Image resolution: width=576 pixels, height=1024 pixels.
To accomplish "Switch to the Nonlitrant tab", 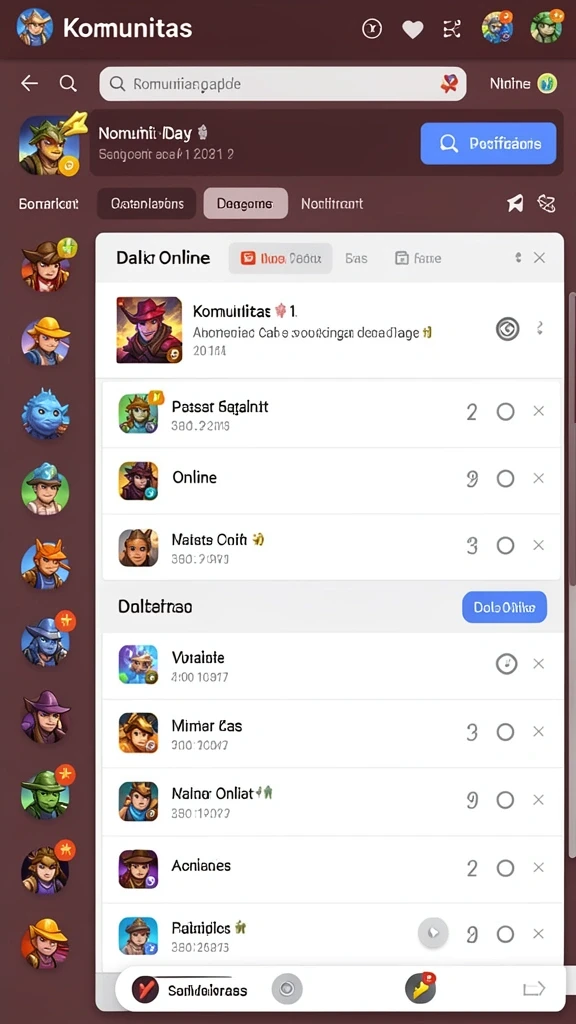I will tap(332, 204).
